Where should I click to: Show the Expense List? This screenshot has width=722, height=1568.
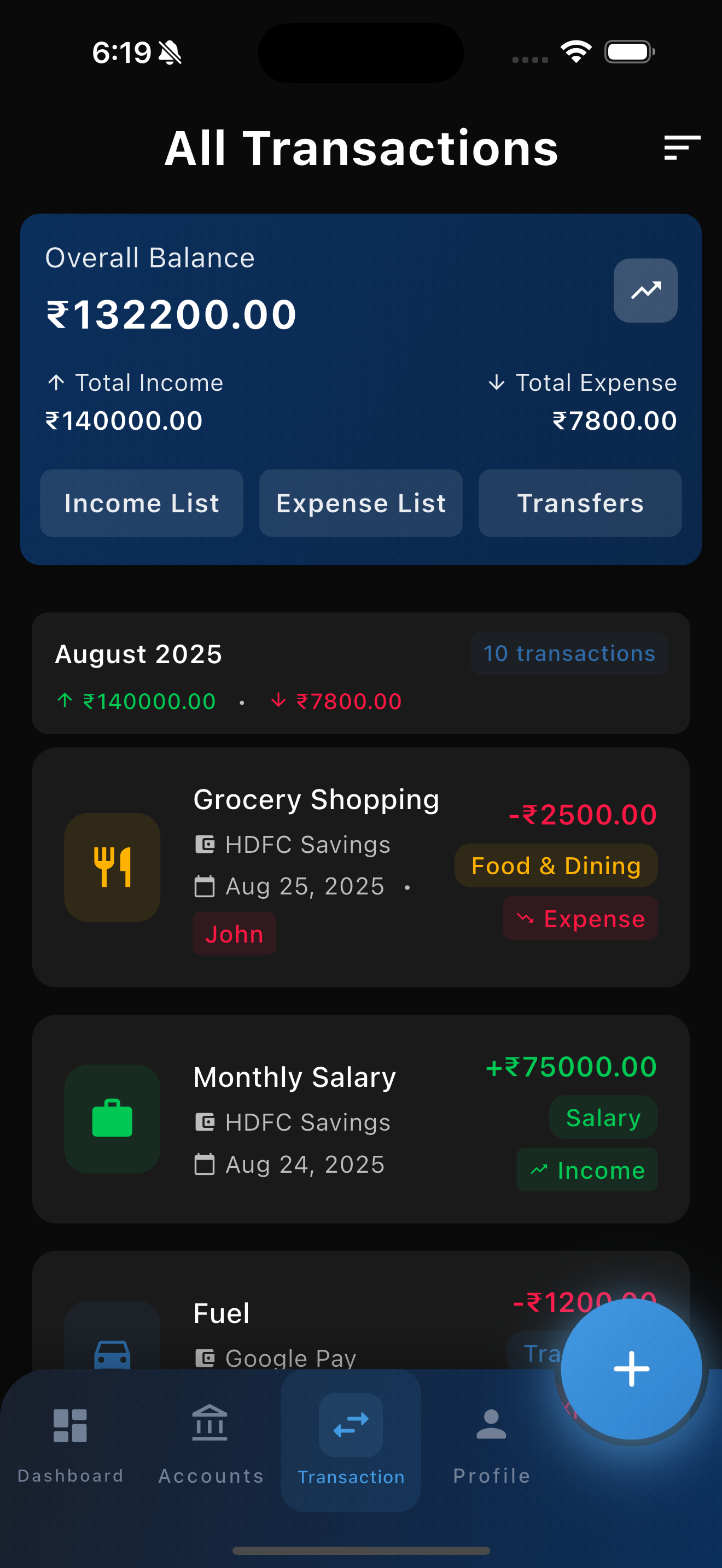tap(361, 504)
